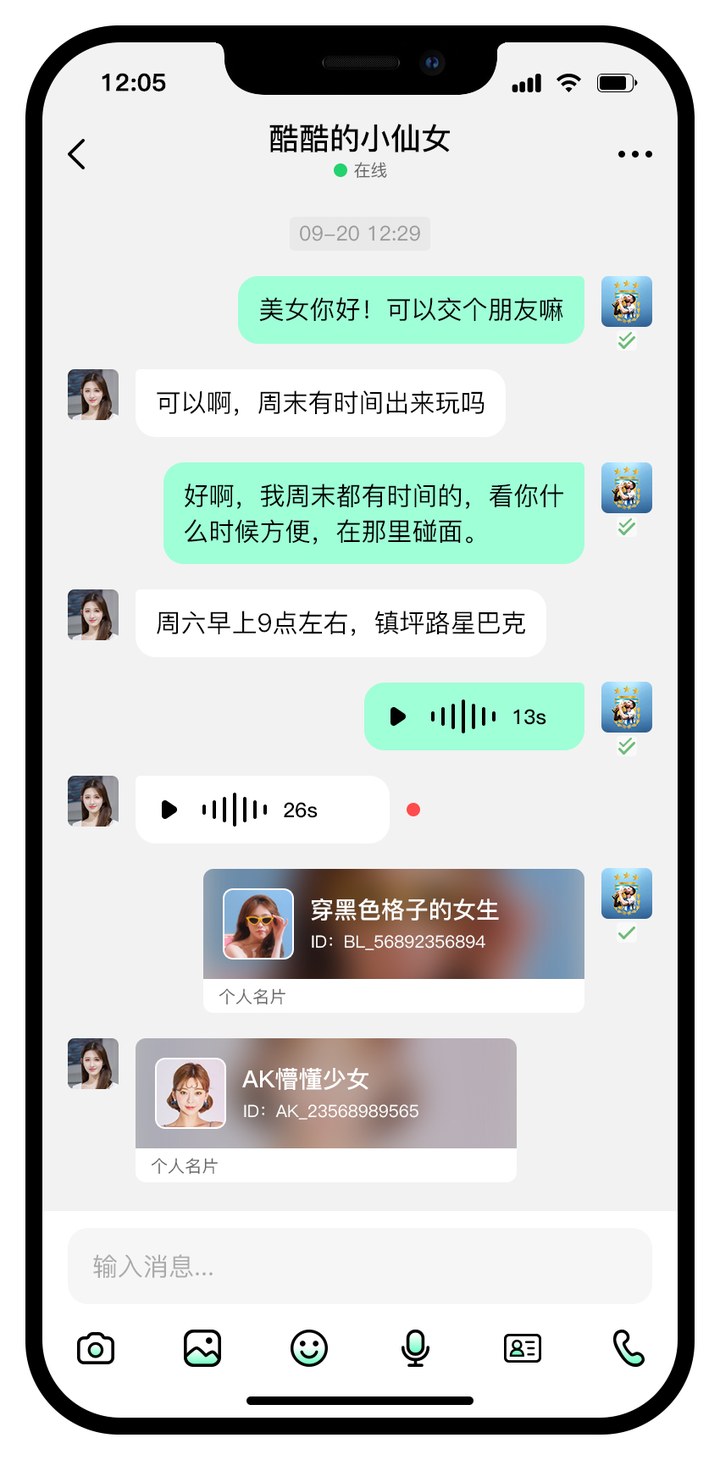Tap the message input field 输入消息

[359, 1266]
